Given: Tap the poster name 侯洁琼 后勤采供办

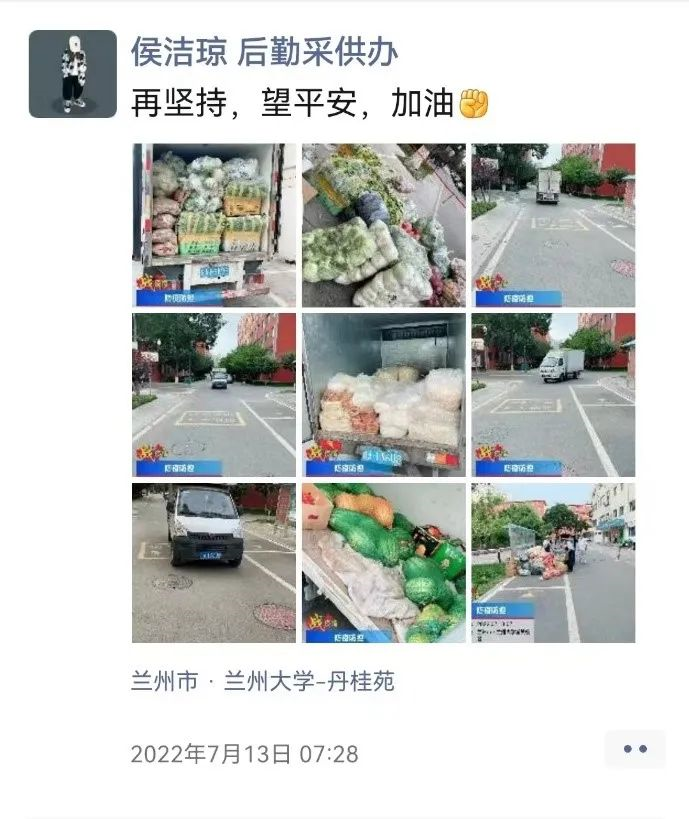Looking at the screenshot, I should [x=265, y=52].
